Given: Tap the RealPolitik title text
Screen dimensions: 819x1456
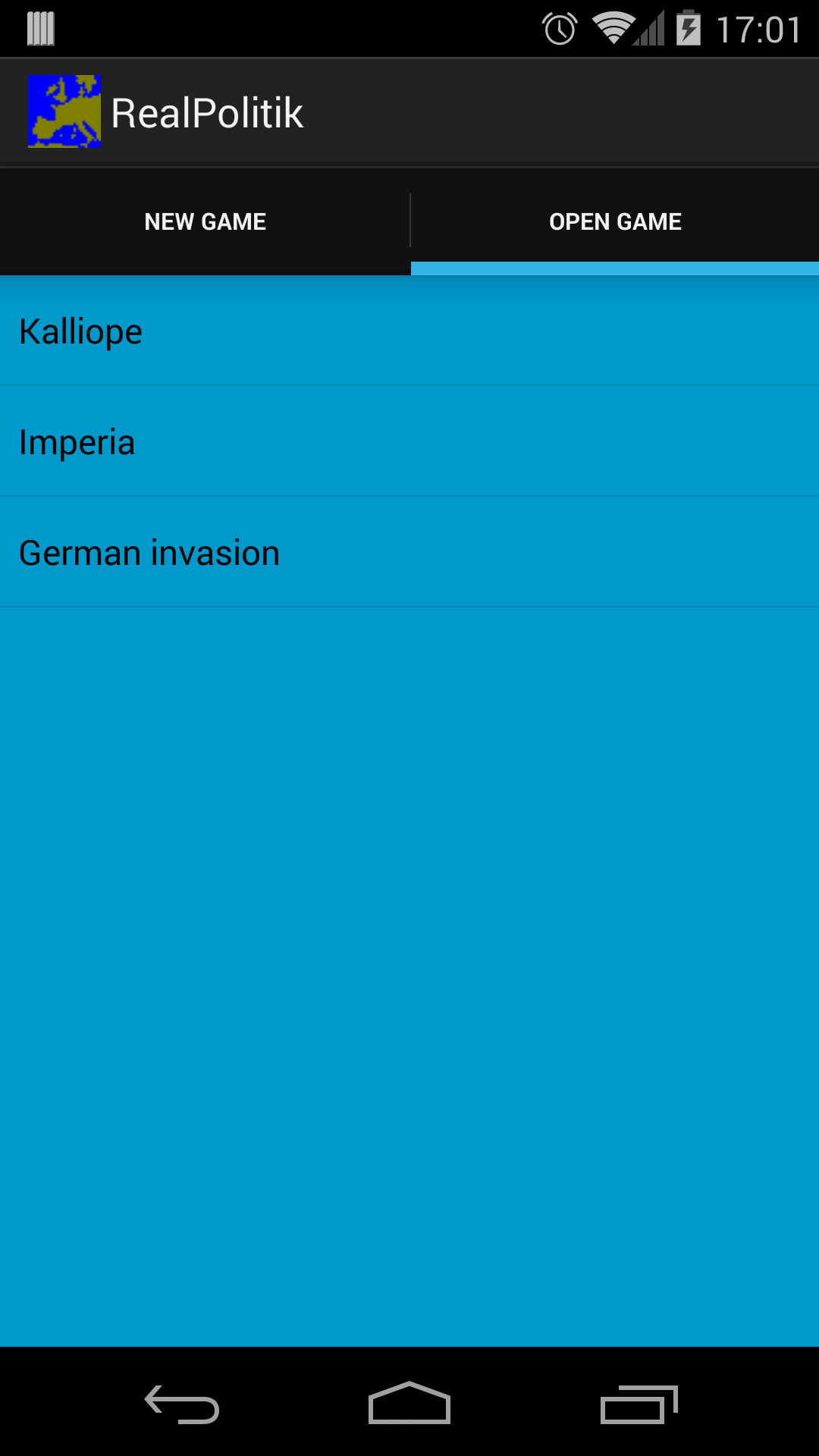Looking at the screenshot, I should pyautogui.click(x=206, y=111).
